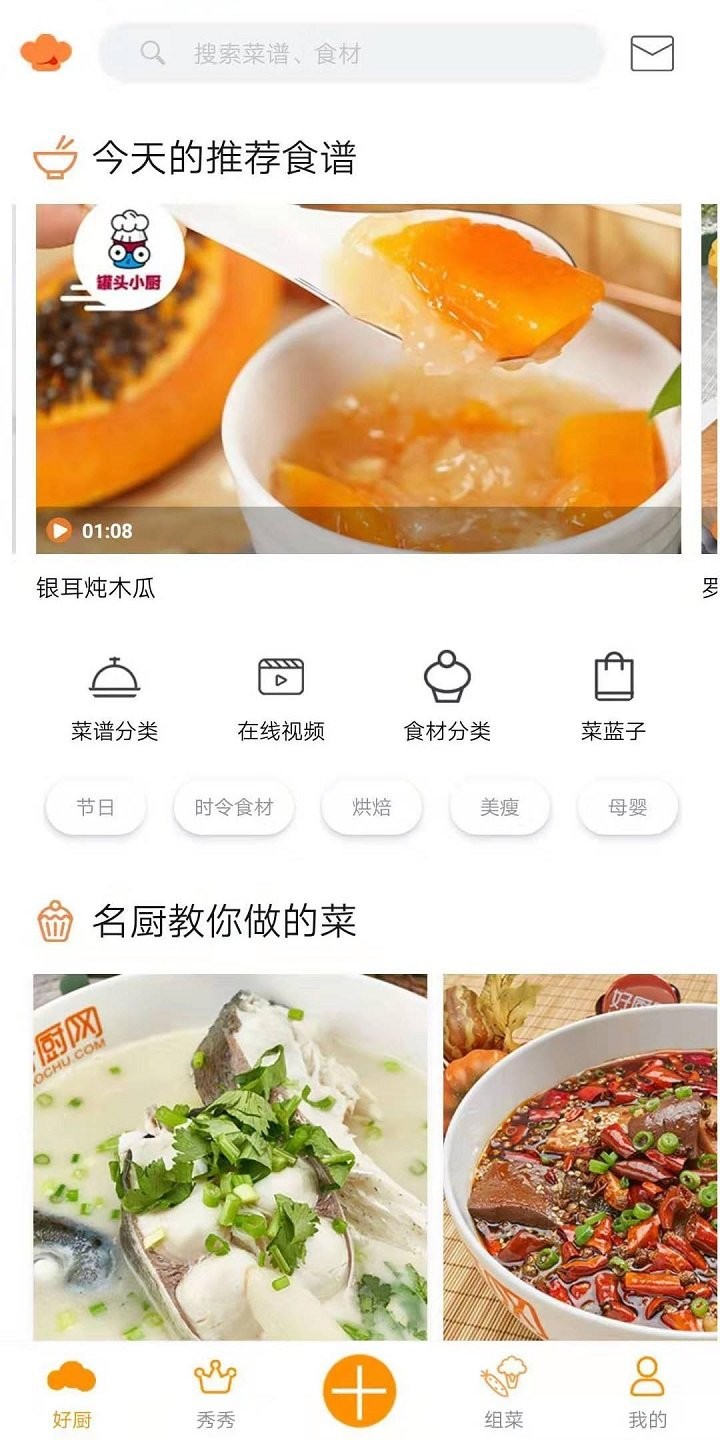Open 在线视频 online videos
720x1440 pixels.
click(x=281, y=700)
